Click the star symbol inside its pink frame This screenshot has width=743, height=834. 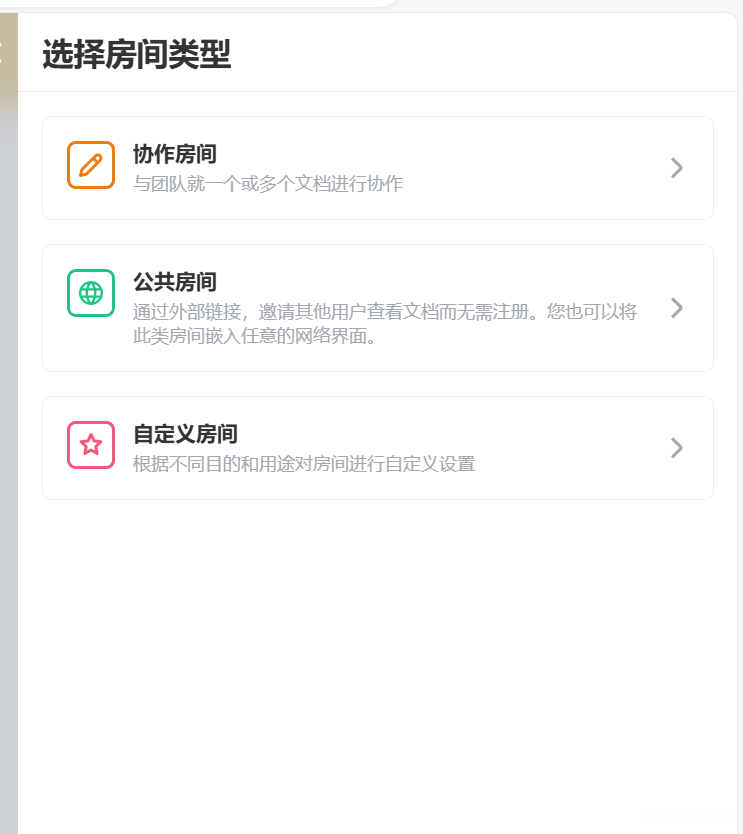click(90, 443)
